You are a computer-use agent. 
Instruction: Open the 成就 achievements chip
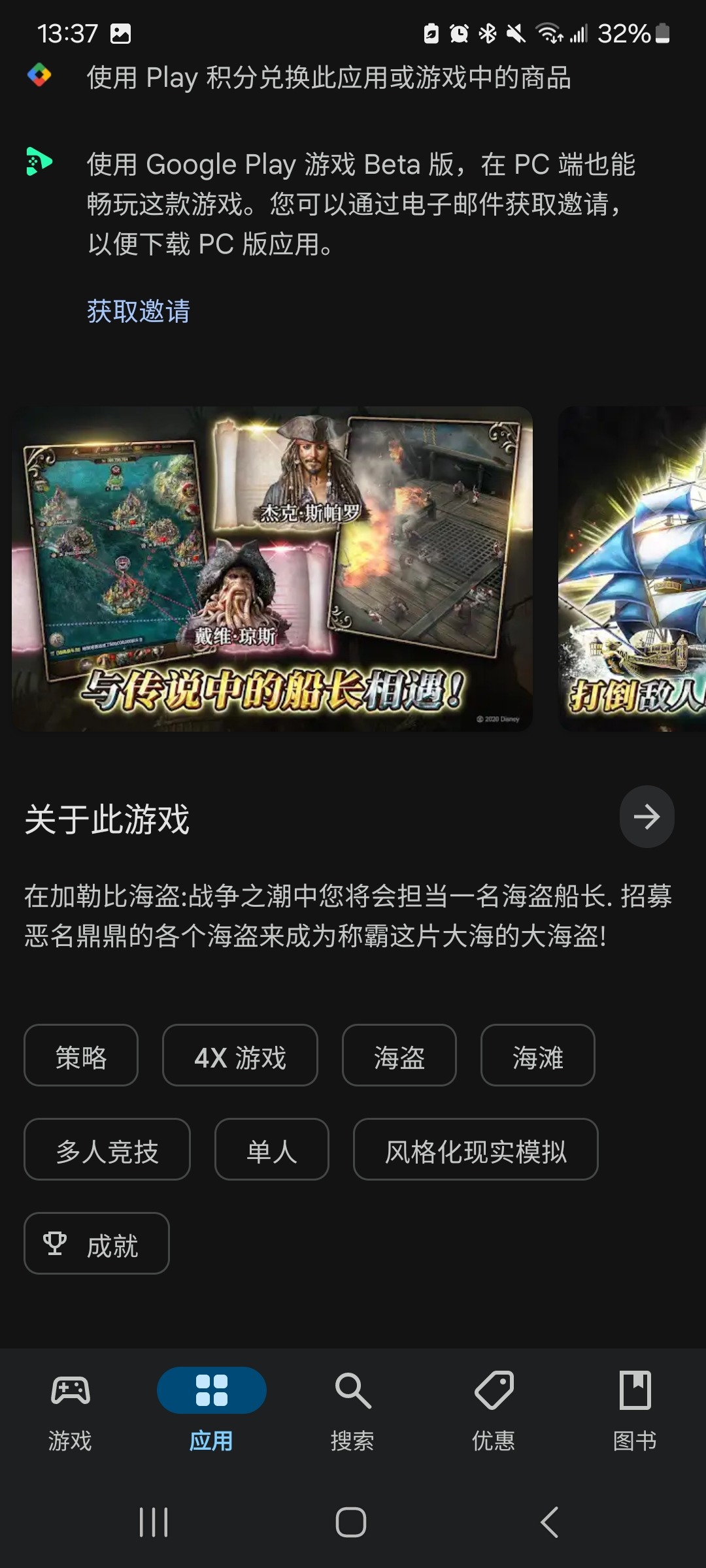tap(97, 1243)
